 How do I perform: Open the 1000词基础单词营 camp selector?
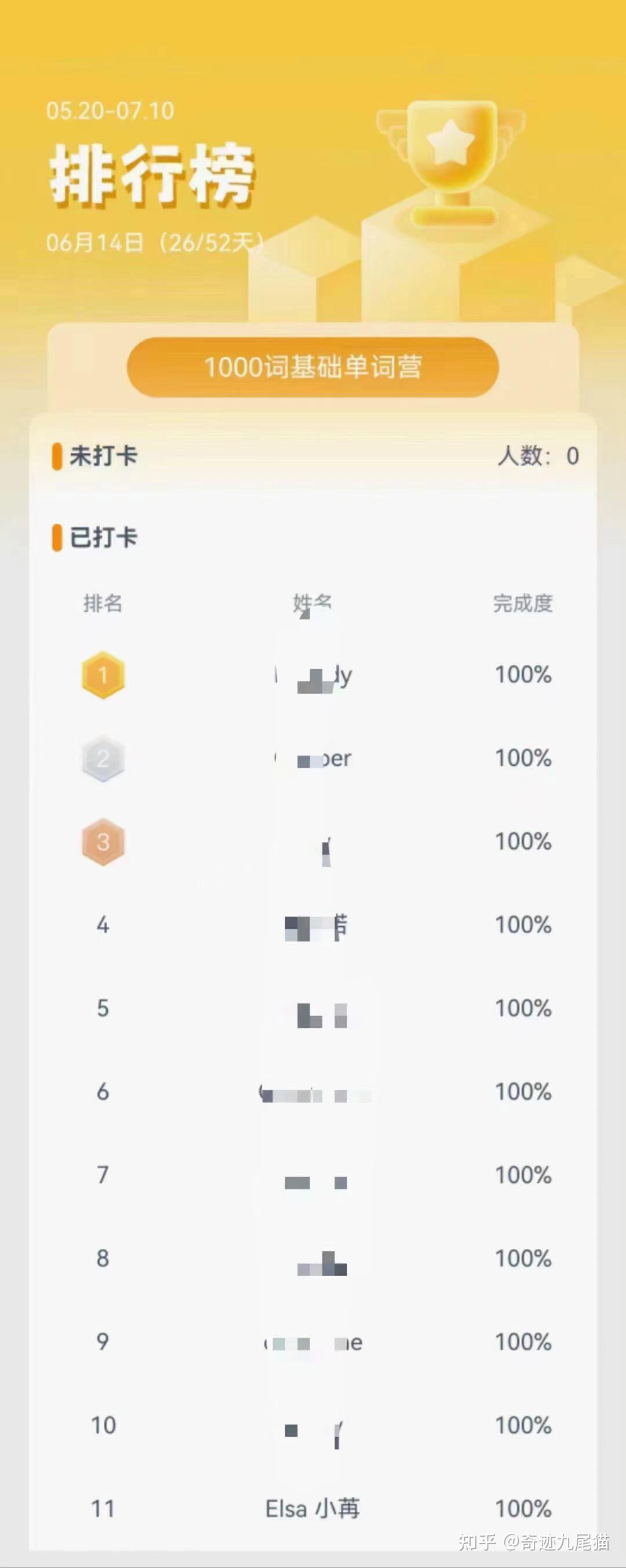(x=313, y=367)
